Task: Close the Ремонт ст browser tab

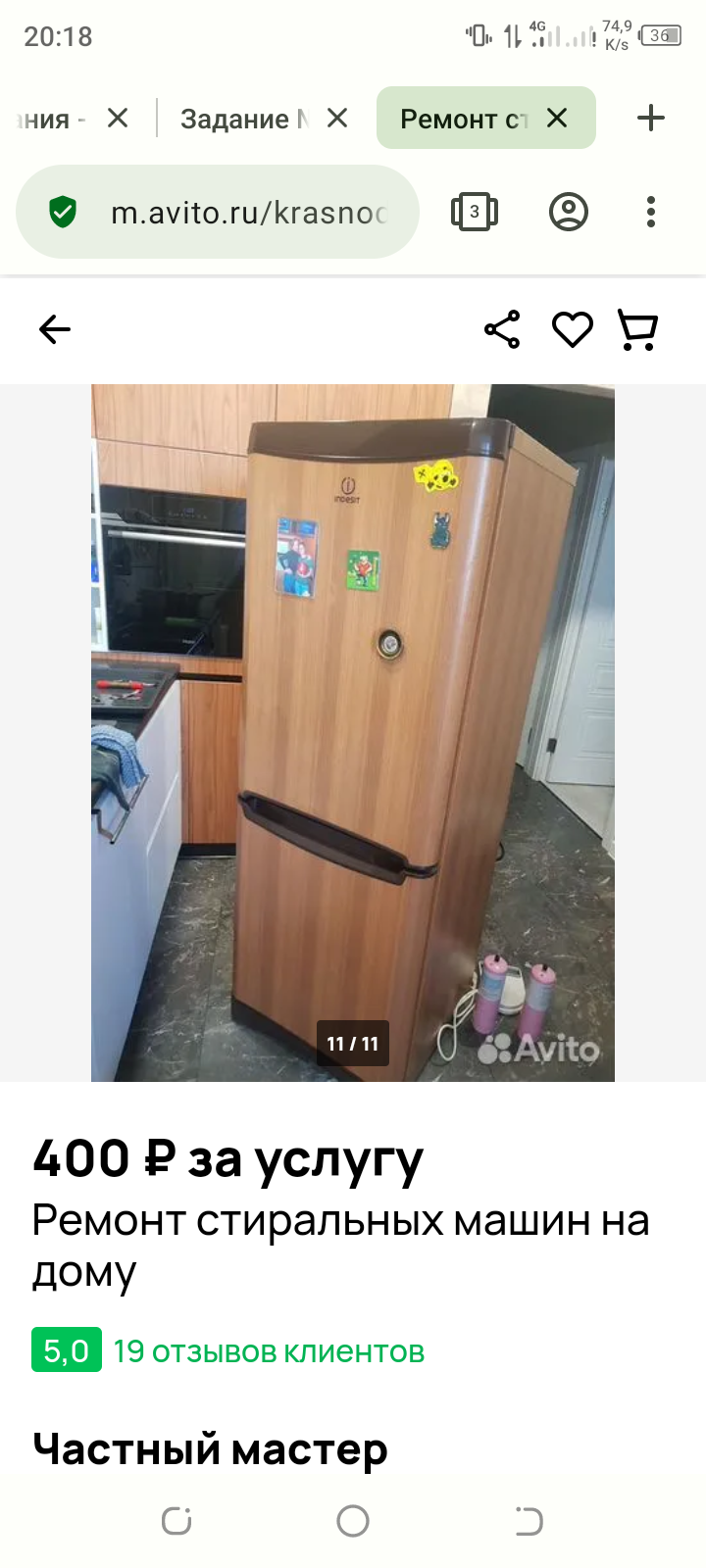Action: [x=557, y=119]
